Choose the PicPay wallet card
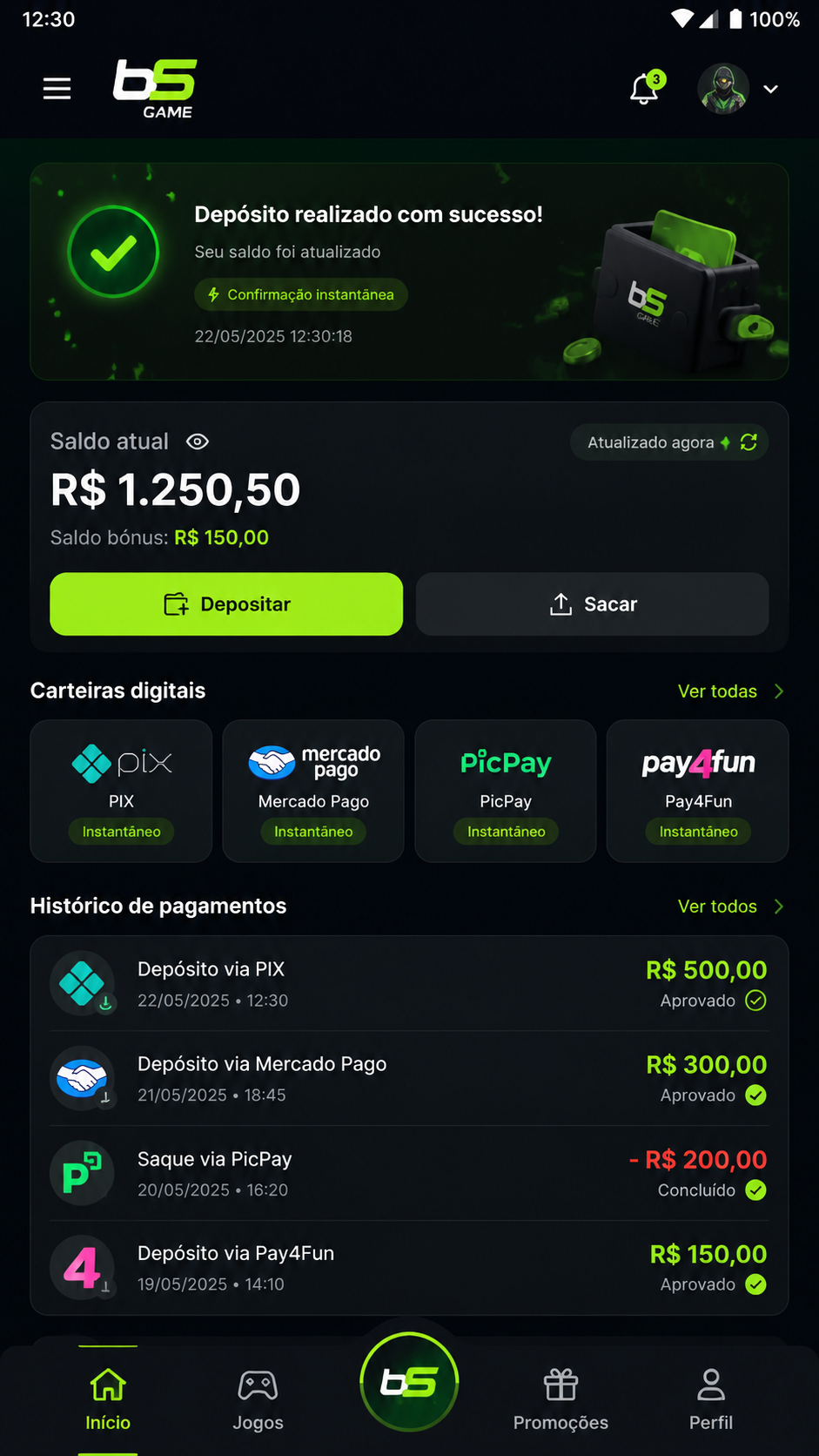The height and width of the screenshot is (1456, 819). point(506,791)
